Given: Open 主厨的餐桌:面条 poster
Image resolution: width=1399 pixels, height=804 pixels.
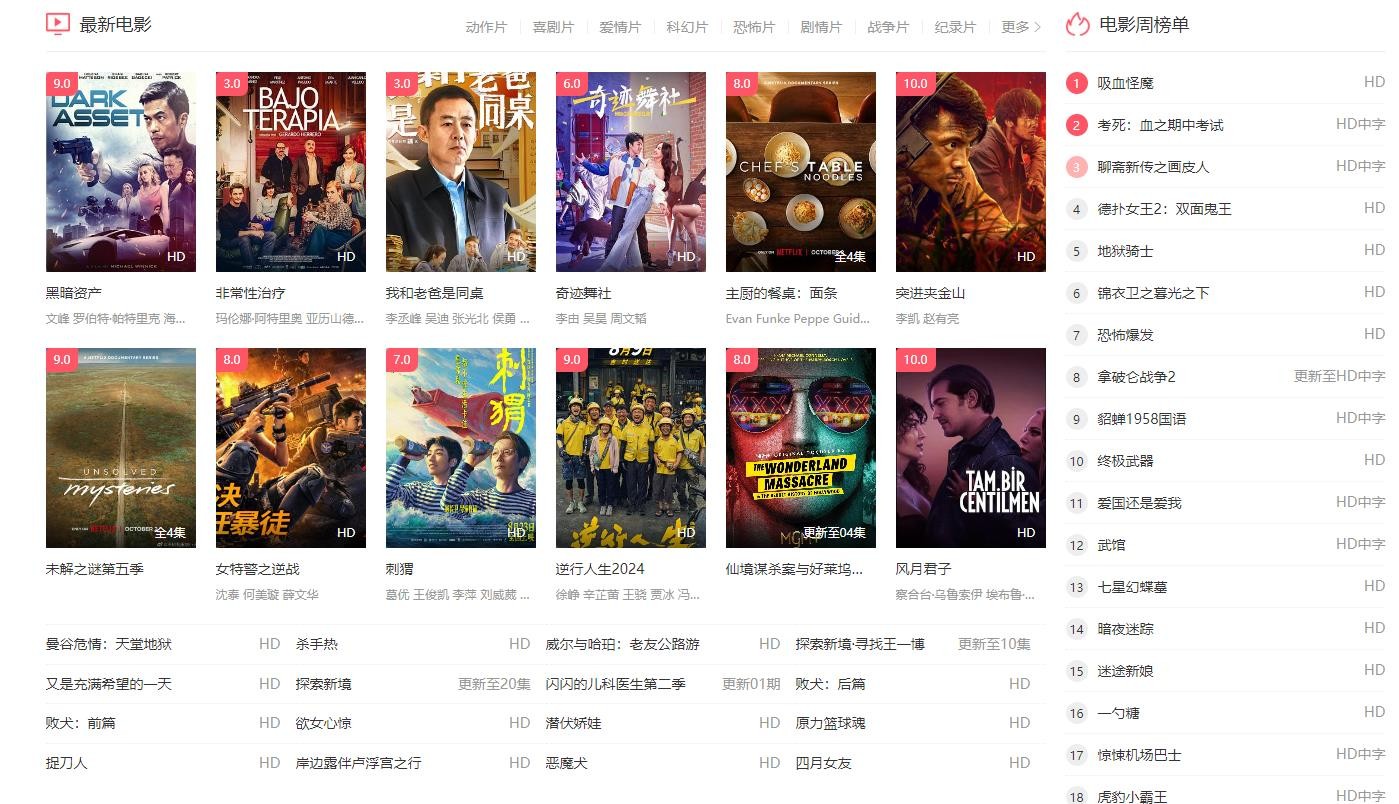Looking at the screenshot, I should point(801,171).
